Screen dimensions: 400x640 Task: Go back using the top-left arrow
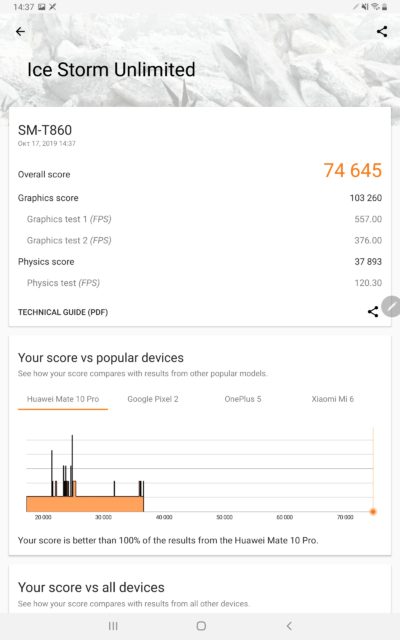point(20,31)
